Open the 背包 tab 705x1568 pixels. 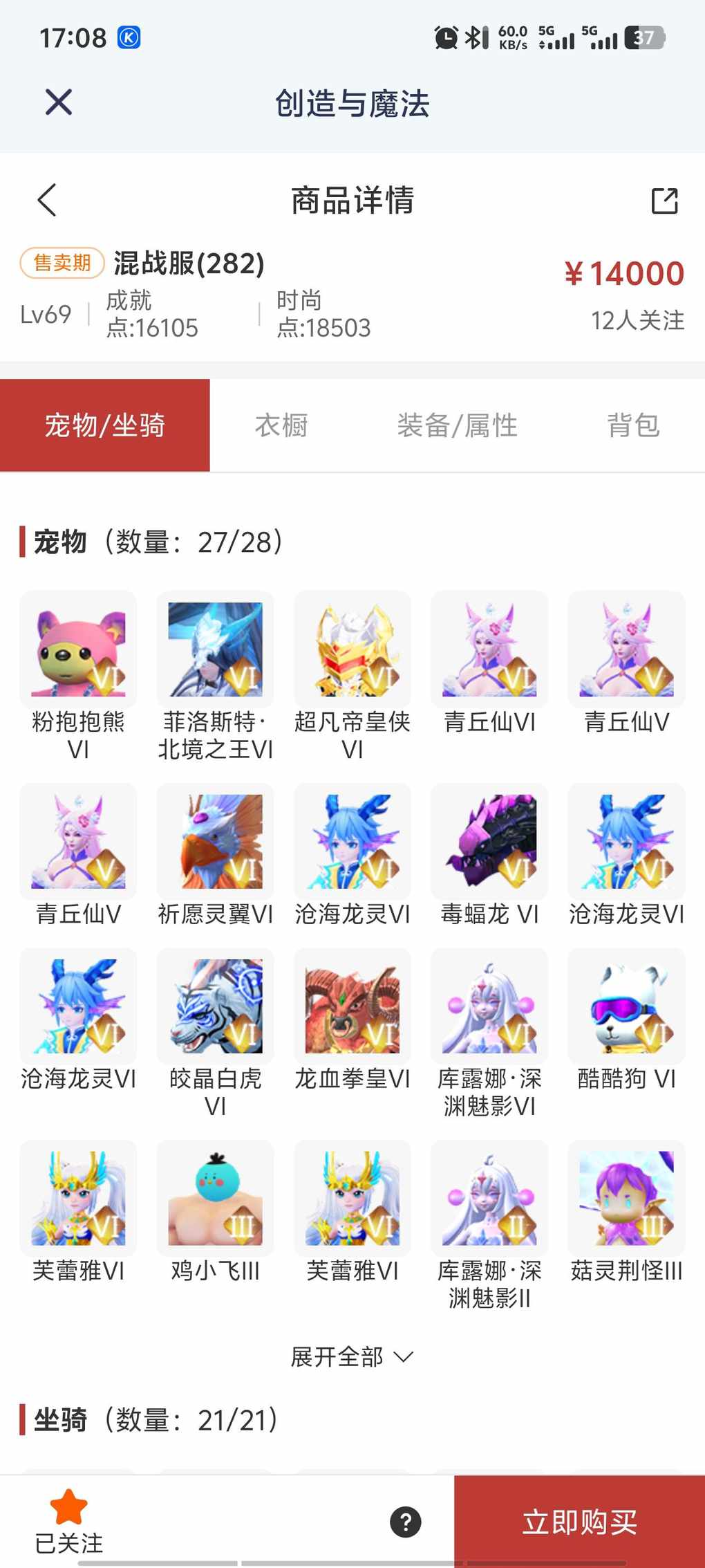pos(633,425)
